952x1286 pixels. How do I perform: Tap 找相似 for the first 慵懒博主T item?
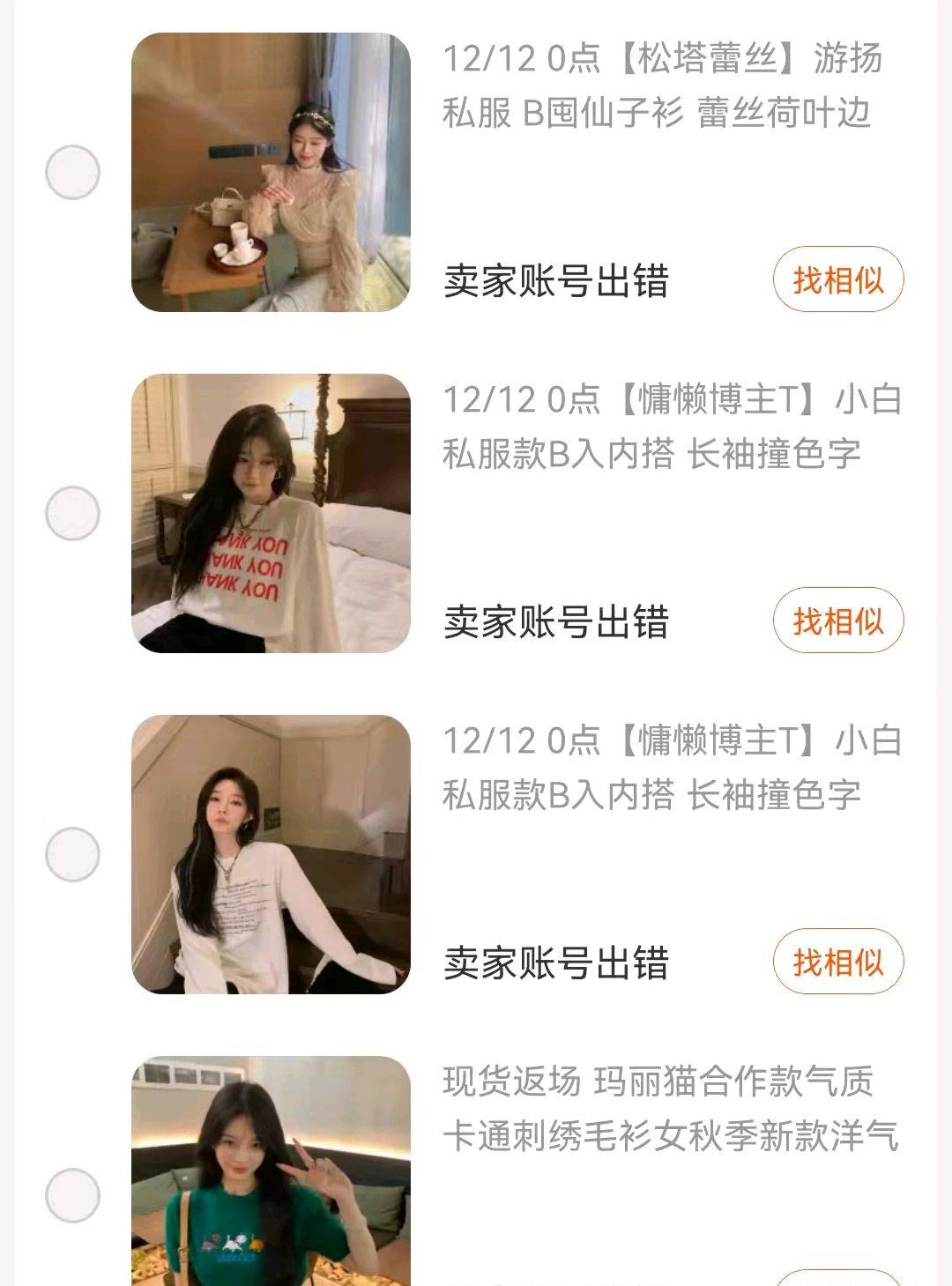point(835,620)
